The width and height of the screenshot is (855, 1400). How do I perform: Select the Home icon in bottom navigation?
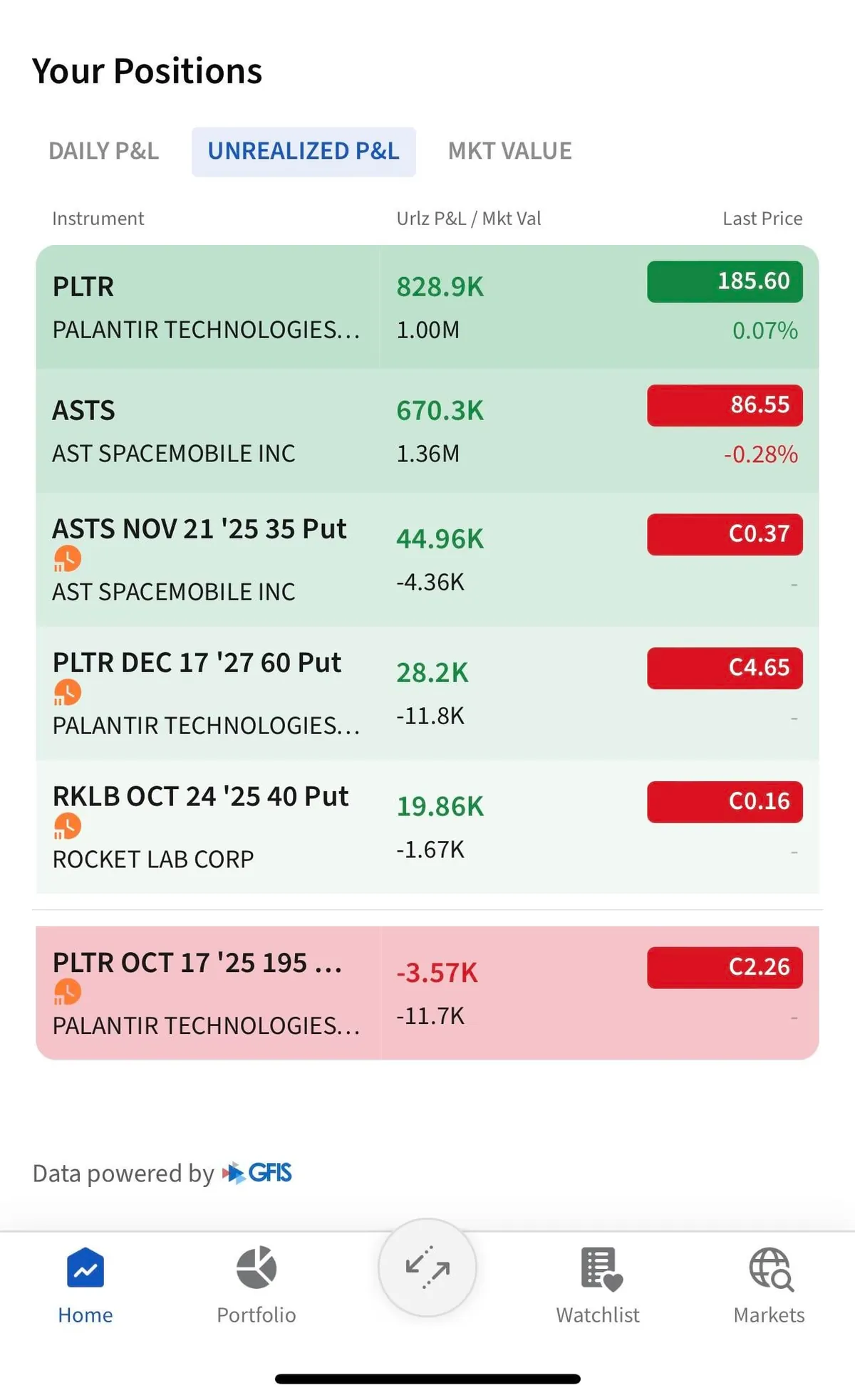(84, 1268)
